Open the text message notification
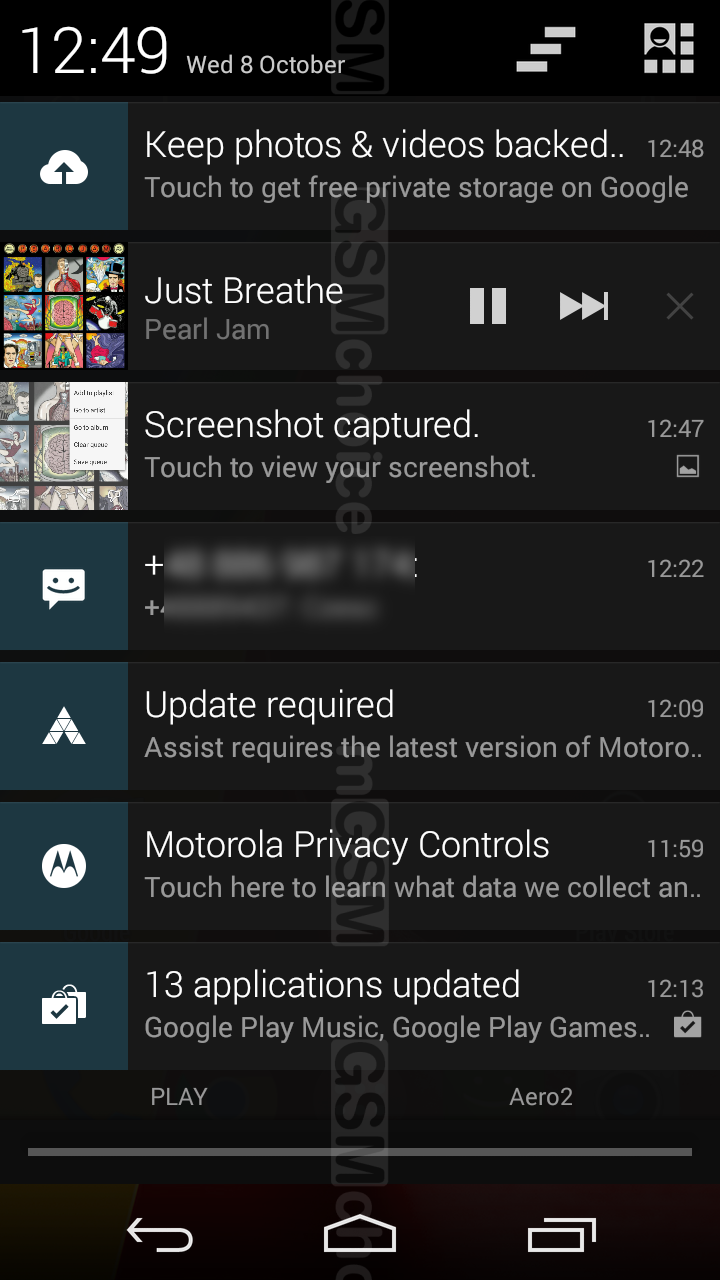Screen dimensions: 720x1280 [360, 586]
